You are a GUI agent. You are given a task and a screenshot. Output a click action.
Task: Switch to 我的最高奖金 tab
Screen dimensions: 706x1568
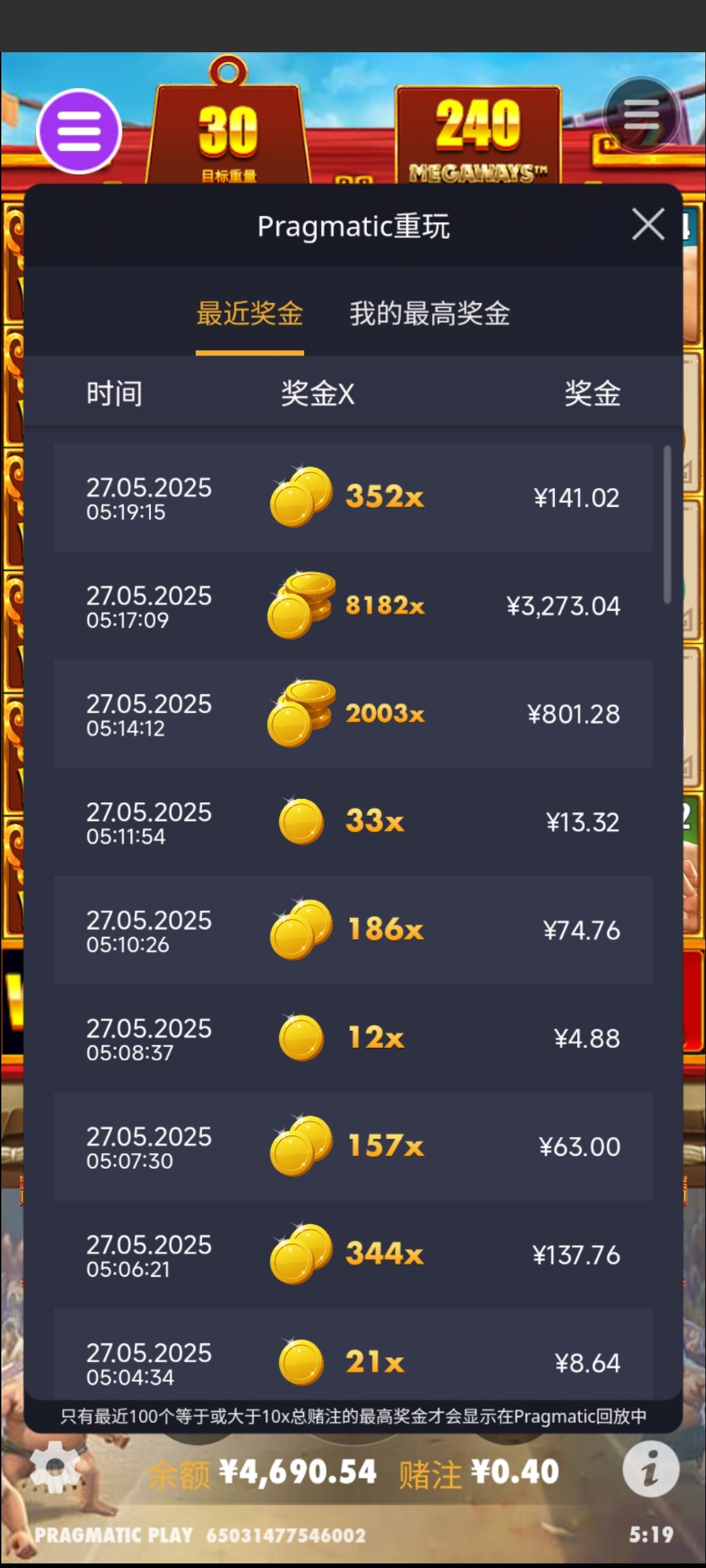point(429,314)
